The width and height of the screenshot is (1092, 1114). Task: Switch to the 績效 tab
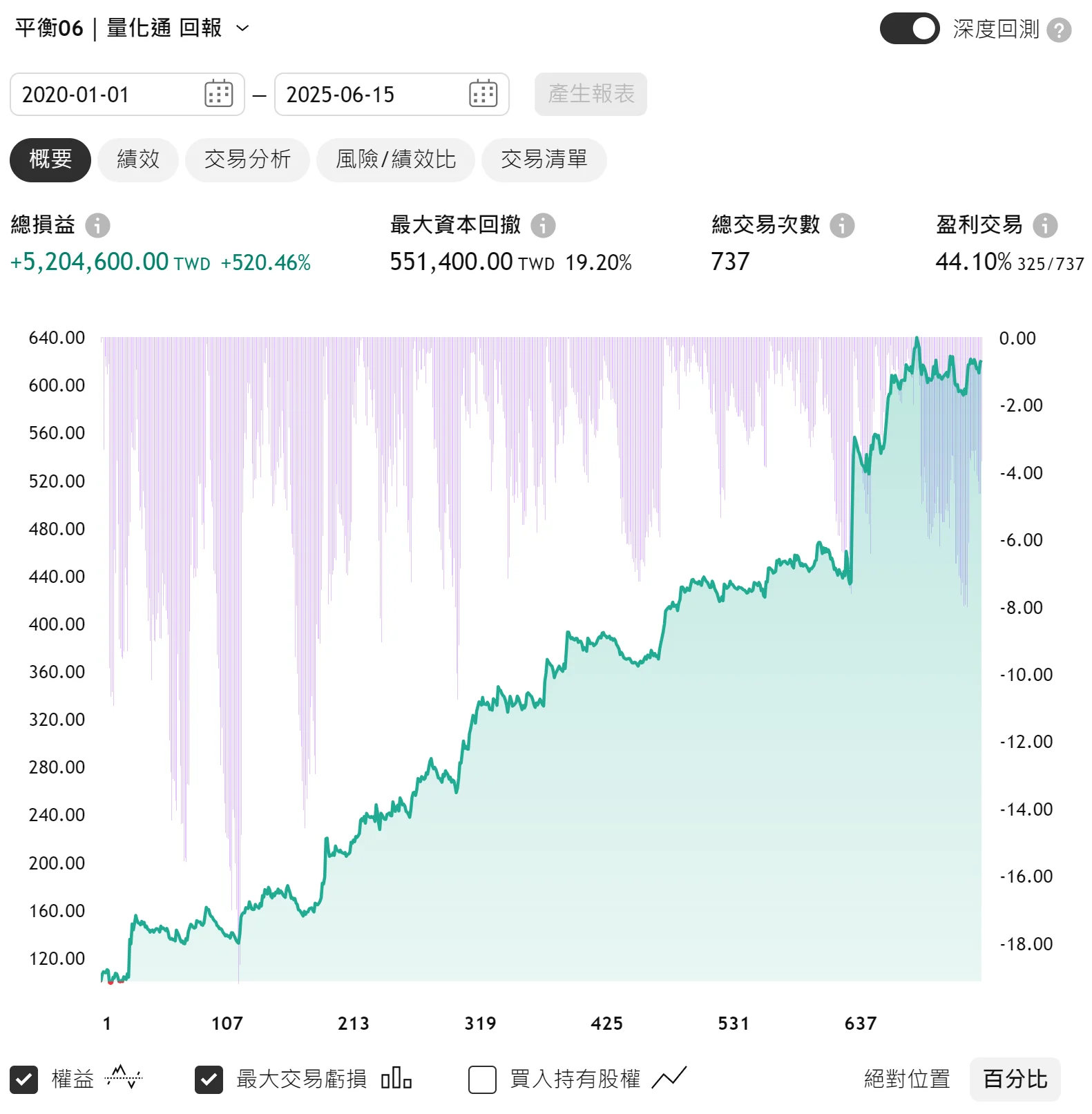(138, 160)
